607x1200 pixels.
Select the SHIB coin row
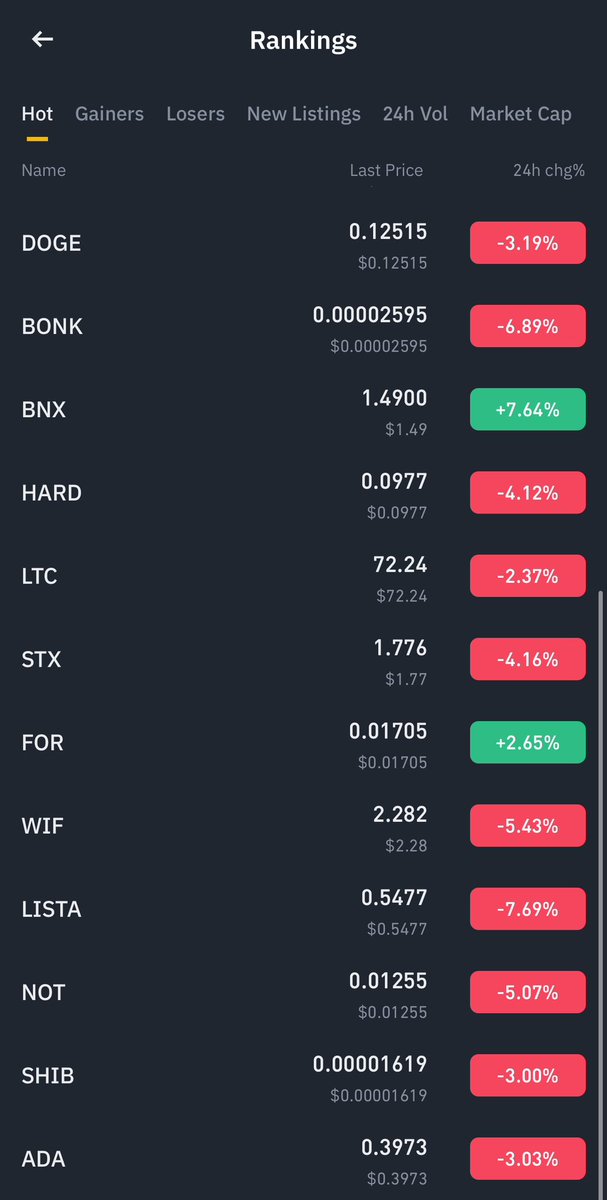click(303, 1076)
